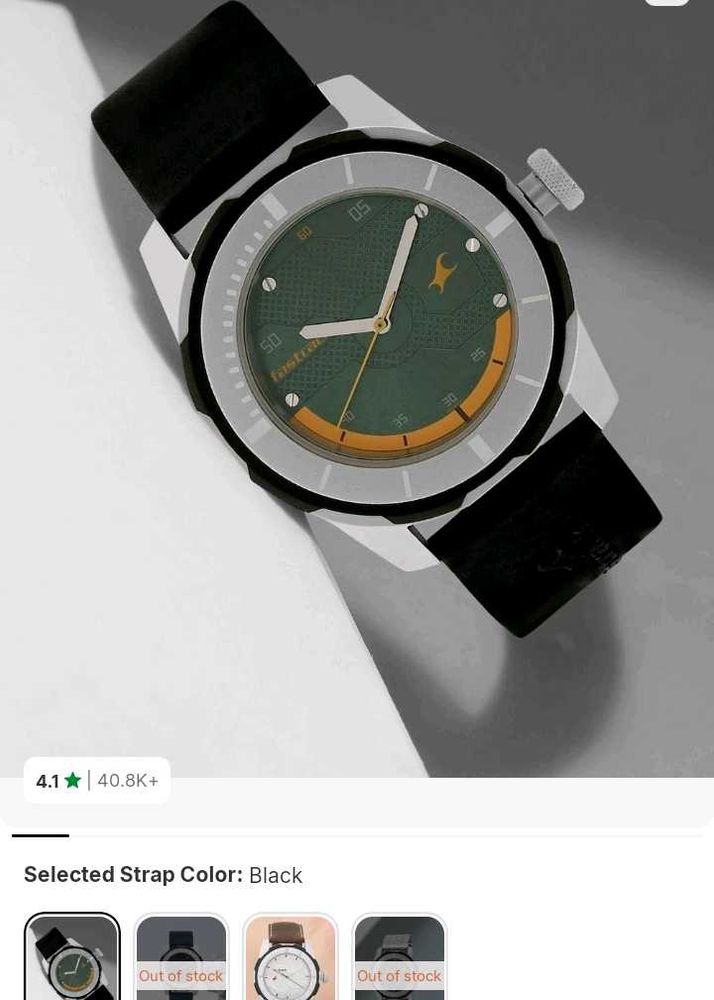This screenshot has width=714, height=1000.
Task: Open the 4.1 star ratings chip
Action: [x=97, y=781]
